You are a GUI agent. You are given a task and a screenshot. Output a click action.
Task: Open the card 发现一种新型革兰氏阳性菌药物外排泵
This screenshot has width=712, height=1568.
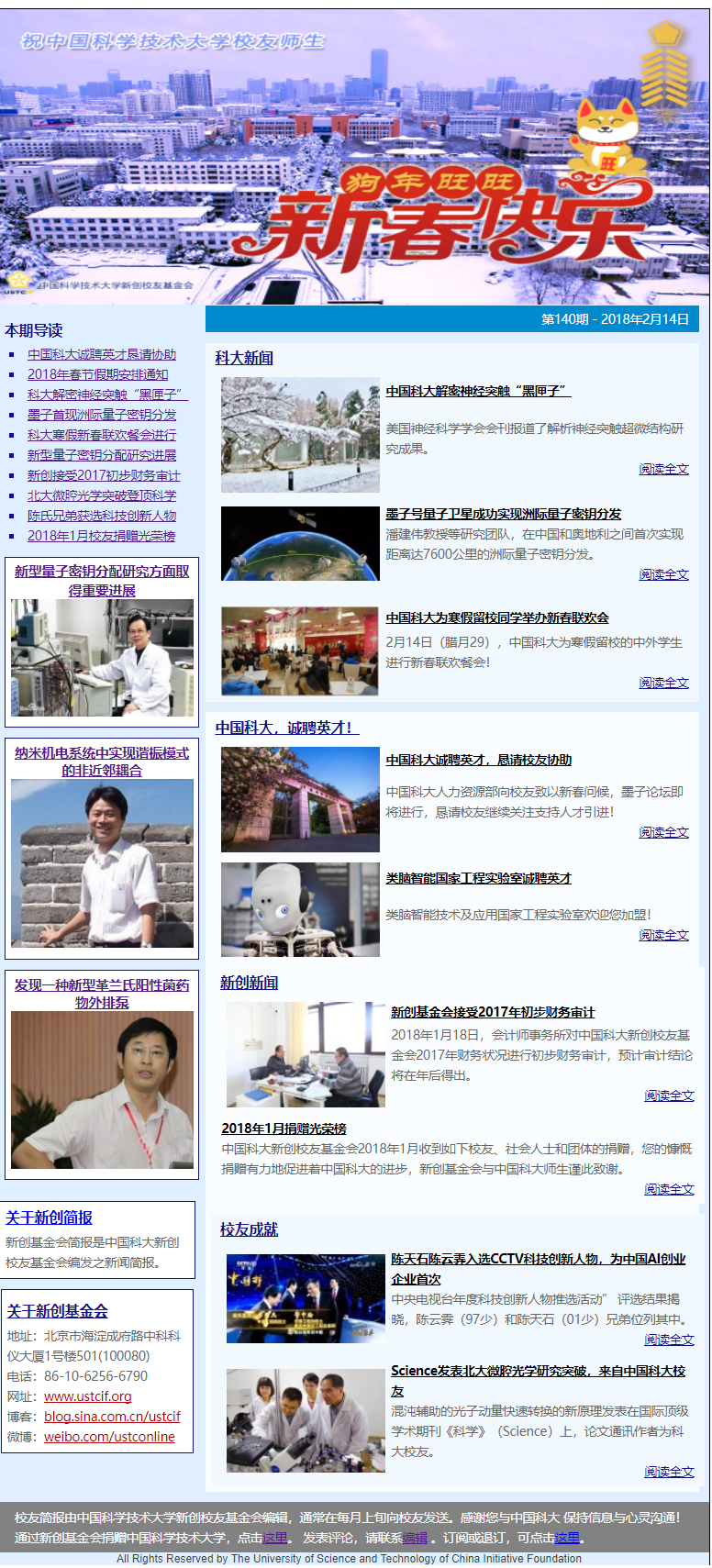pyautogui.click(x=102, y=993)
